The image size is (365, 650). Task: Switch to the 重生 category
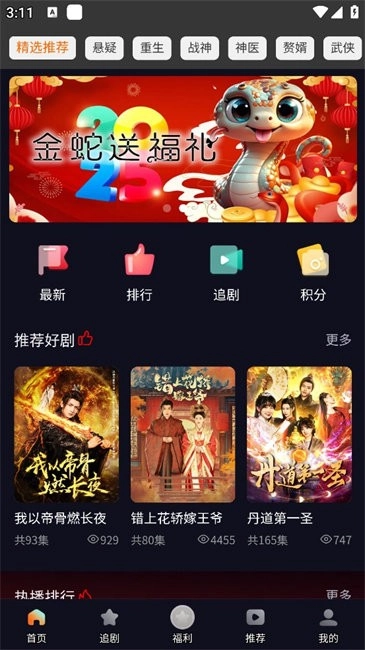click(x=152, y=48)
